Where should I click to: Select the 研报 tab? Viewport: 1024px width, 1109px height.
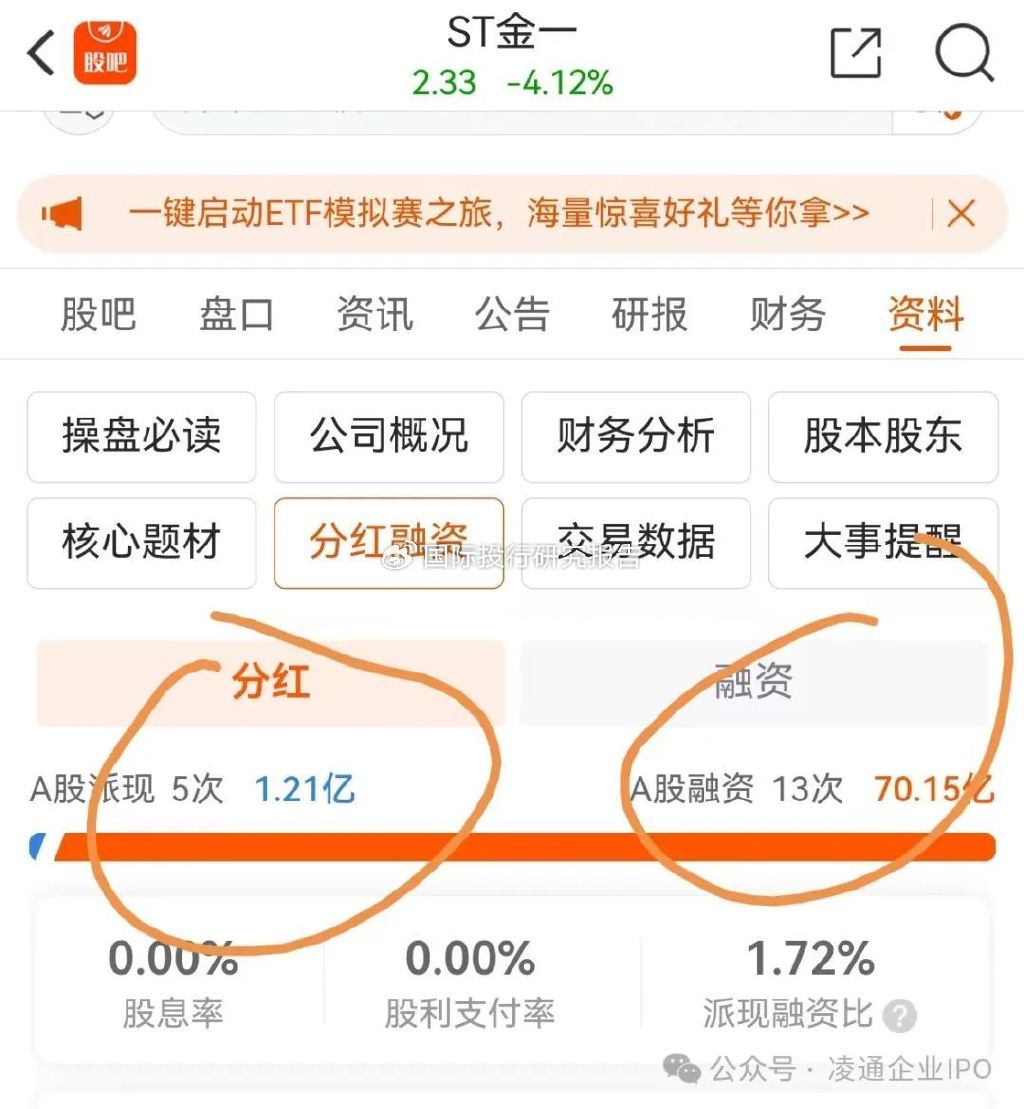[650, 315]
